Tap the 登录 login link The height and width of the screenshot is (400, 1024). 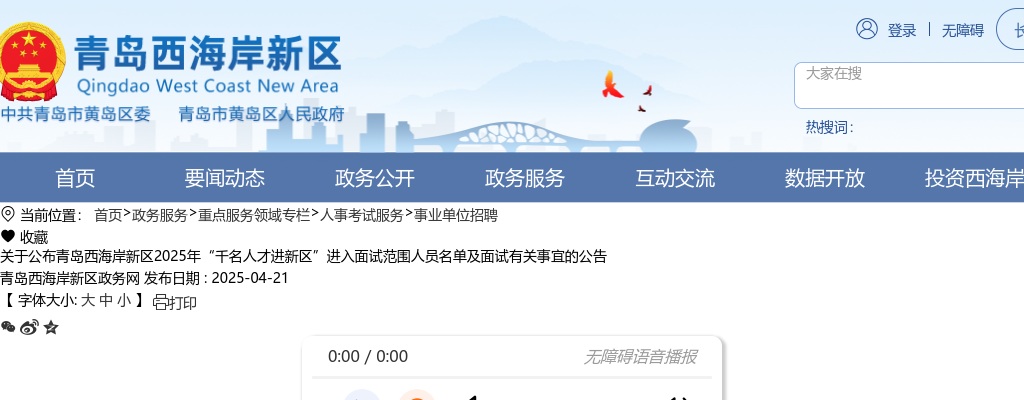click(x=901, y=30)
